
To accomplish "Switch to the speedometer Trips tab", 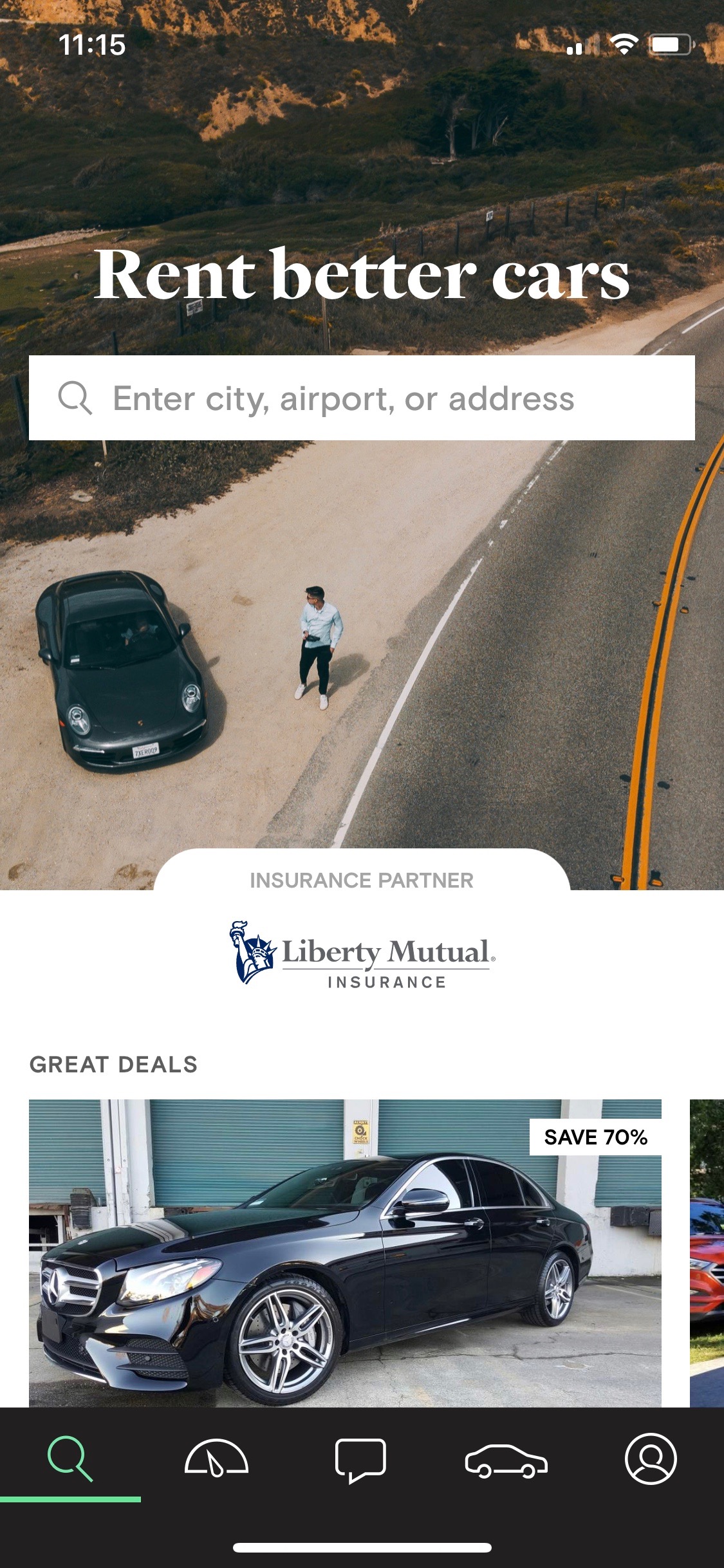I will click(x=216, y=1457).
